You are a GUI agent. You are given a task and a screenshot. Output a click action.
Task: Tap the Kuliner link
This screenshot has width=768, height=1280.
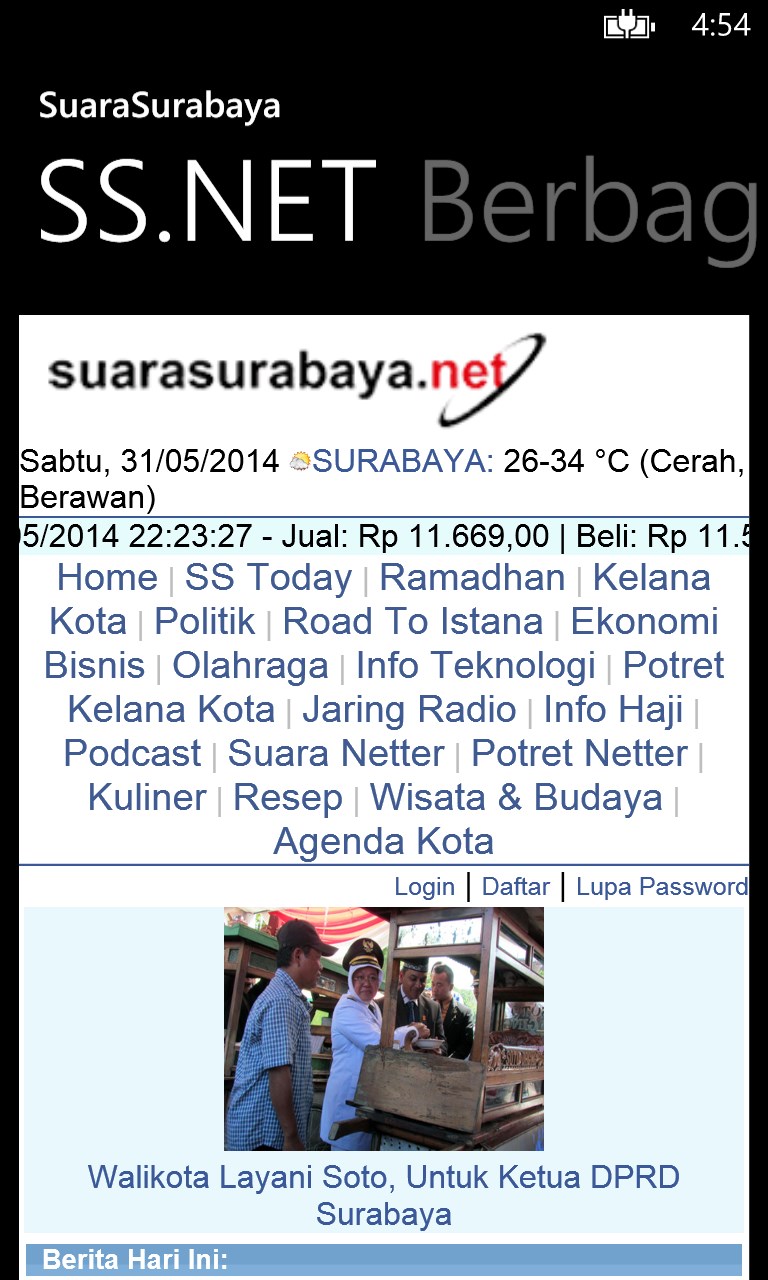pyautogui.click(x=147, y=798)
